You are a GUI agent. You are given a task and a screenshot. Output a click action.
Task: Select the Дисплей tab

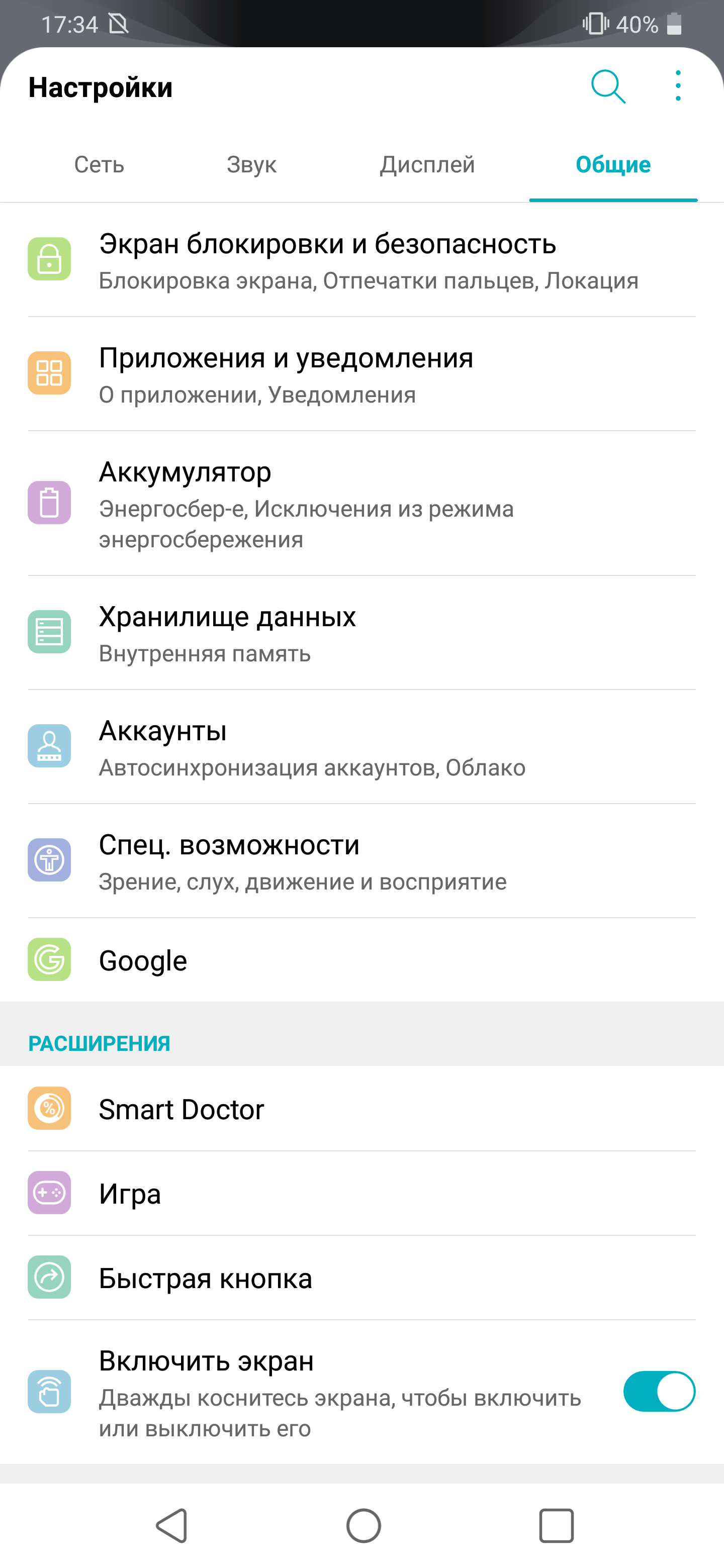pyautogui.click(x=427, y=164)
